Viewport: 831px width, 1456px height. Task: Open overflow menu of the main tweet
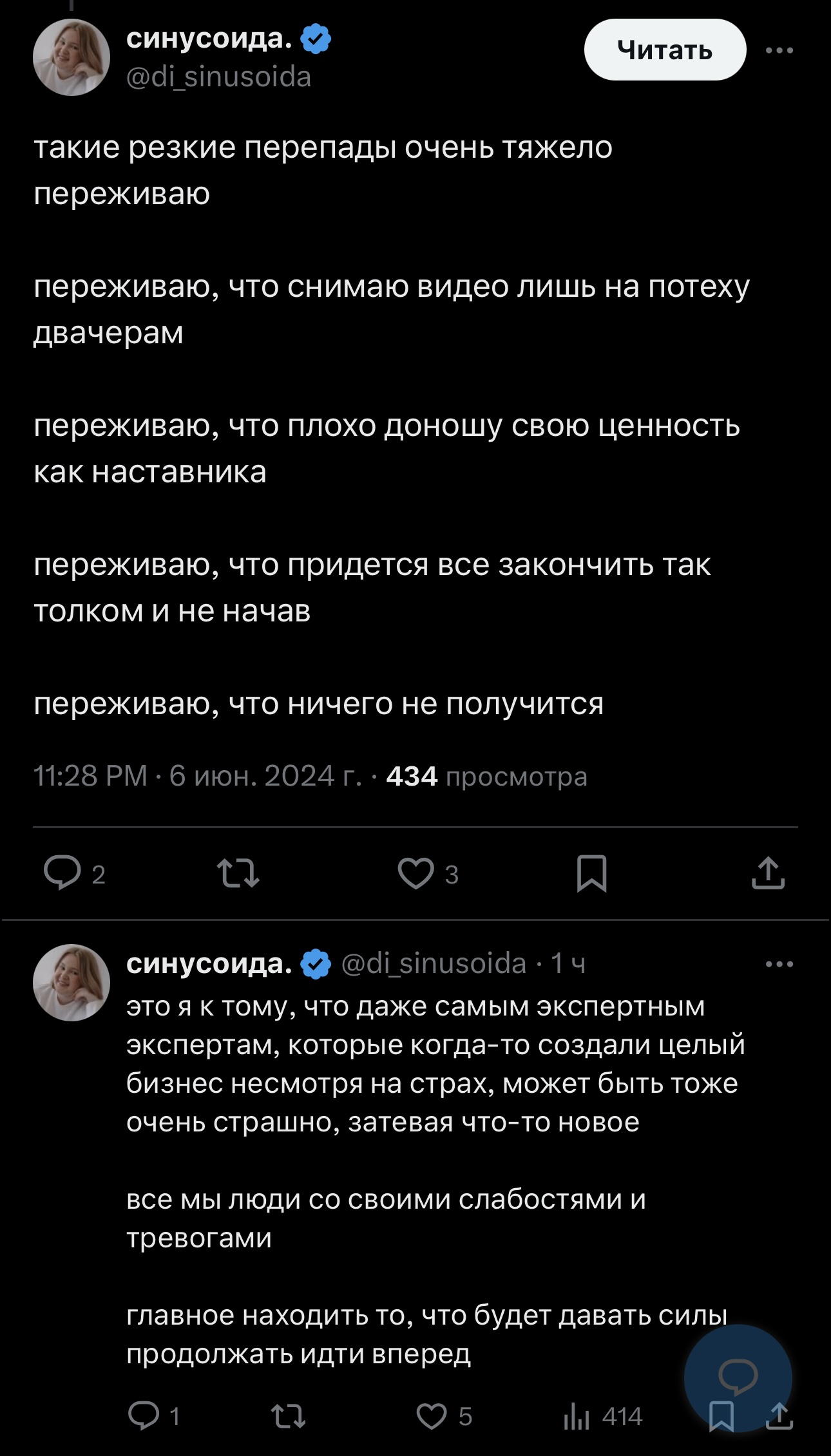pos(779,50)
